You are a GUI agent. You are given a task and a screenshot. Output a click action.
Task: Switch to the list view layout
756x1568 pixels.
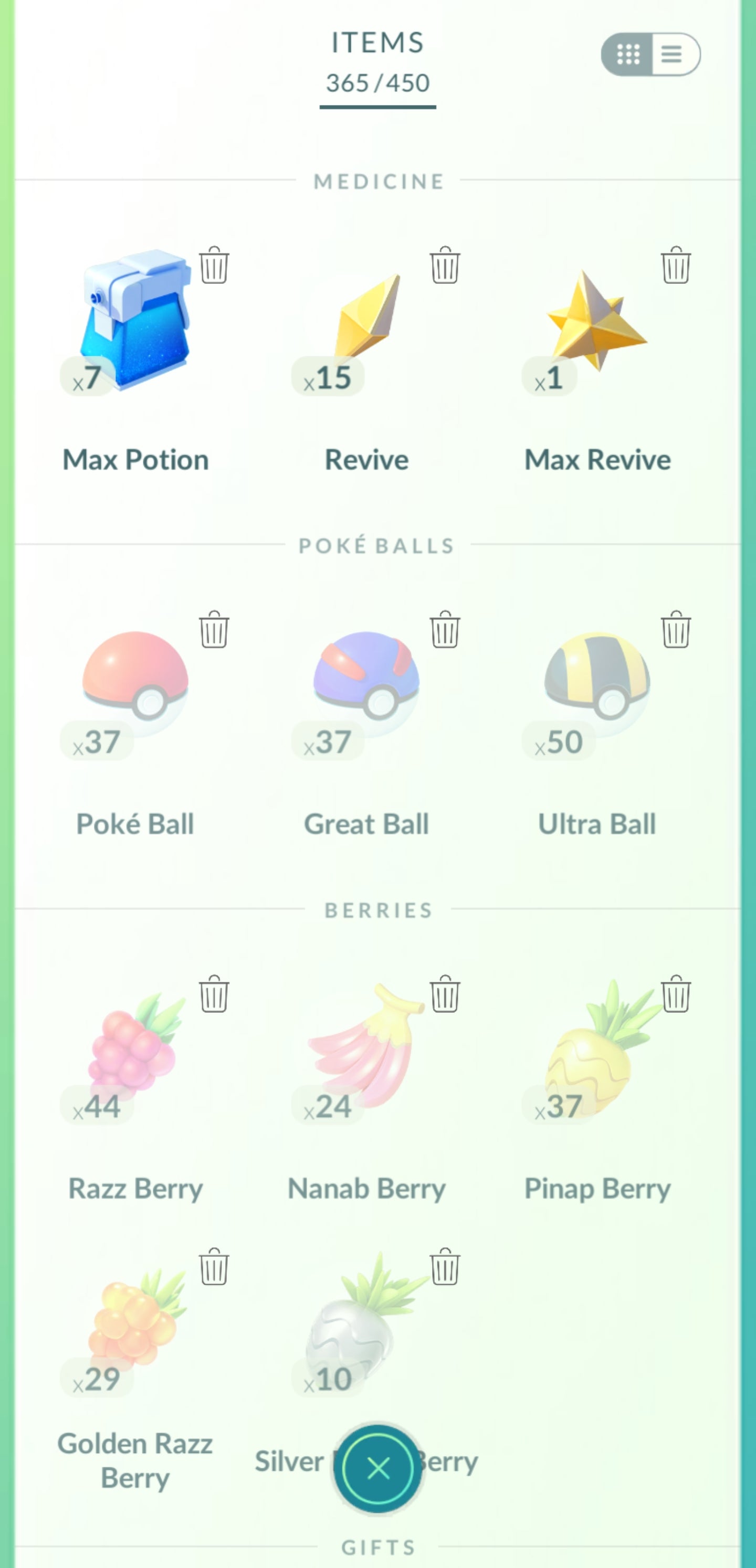click(x=674, y=54)
